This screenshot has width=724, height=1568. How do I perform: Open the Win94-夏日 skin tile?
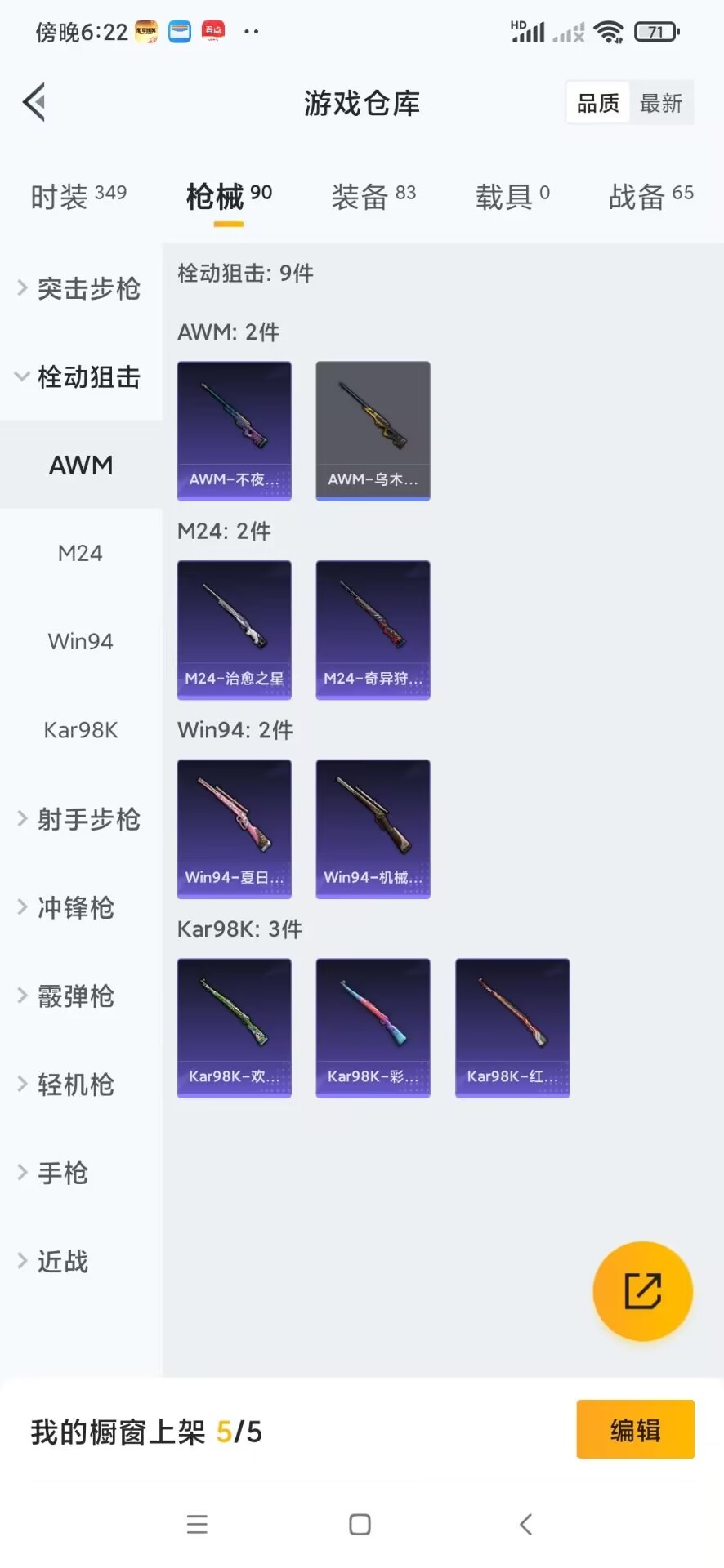235,829
